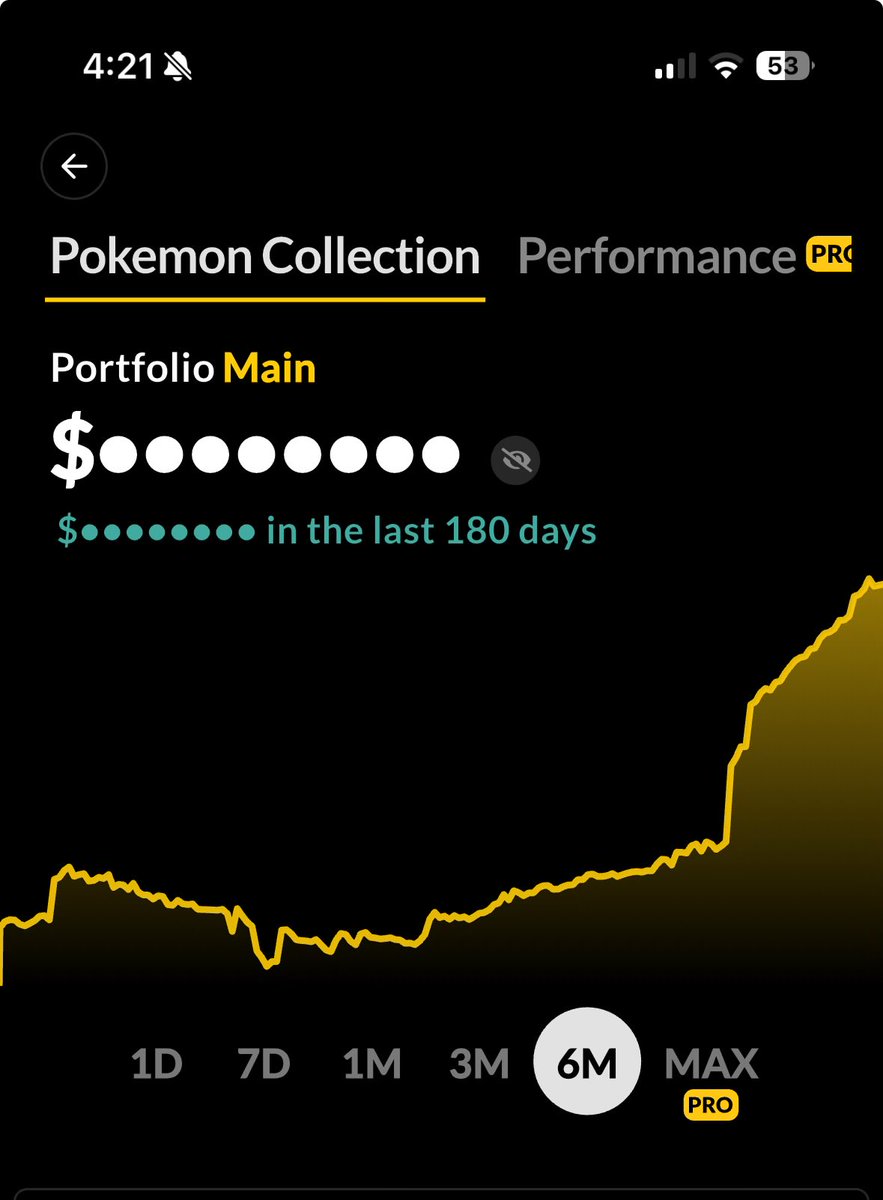Change chart to 3M range
Image resolution: width=883 pixels, height=1200 pixels.
479,1063
